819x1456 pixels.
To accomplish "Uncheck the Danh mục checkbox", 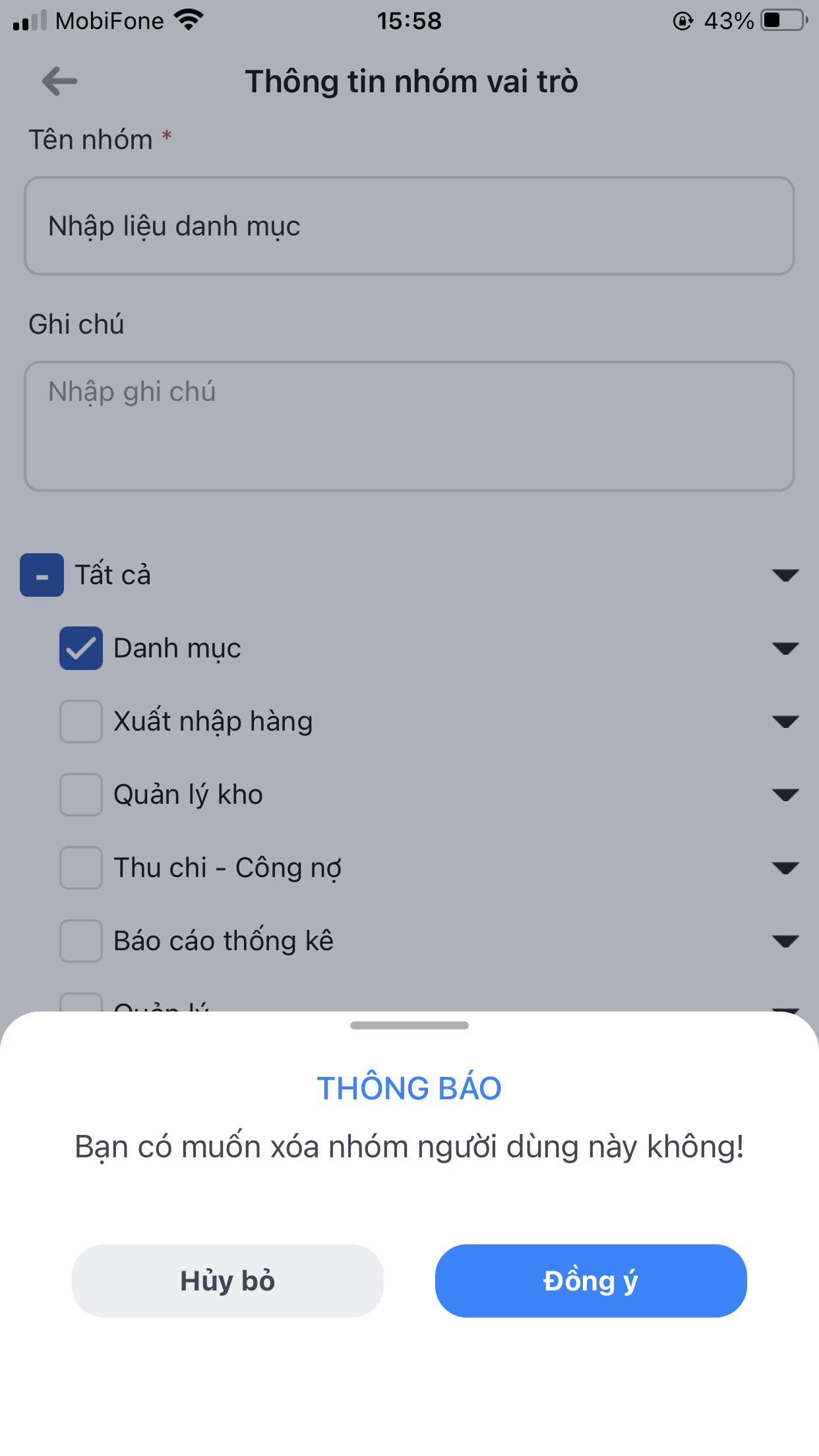I will (x=81, y=648).
